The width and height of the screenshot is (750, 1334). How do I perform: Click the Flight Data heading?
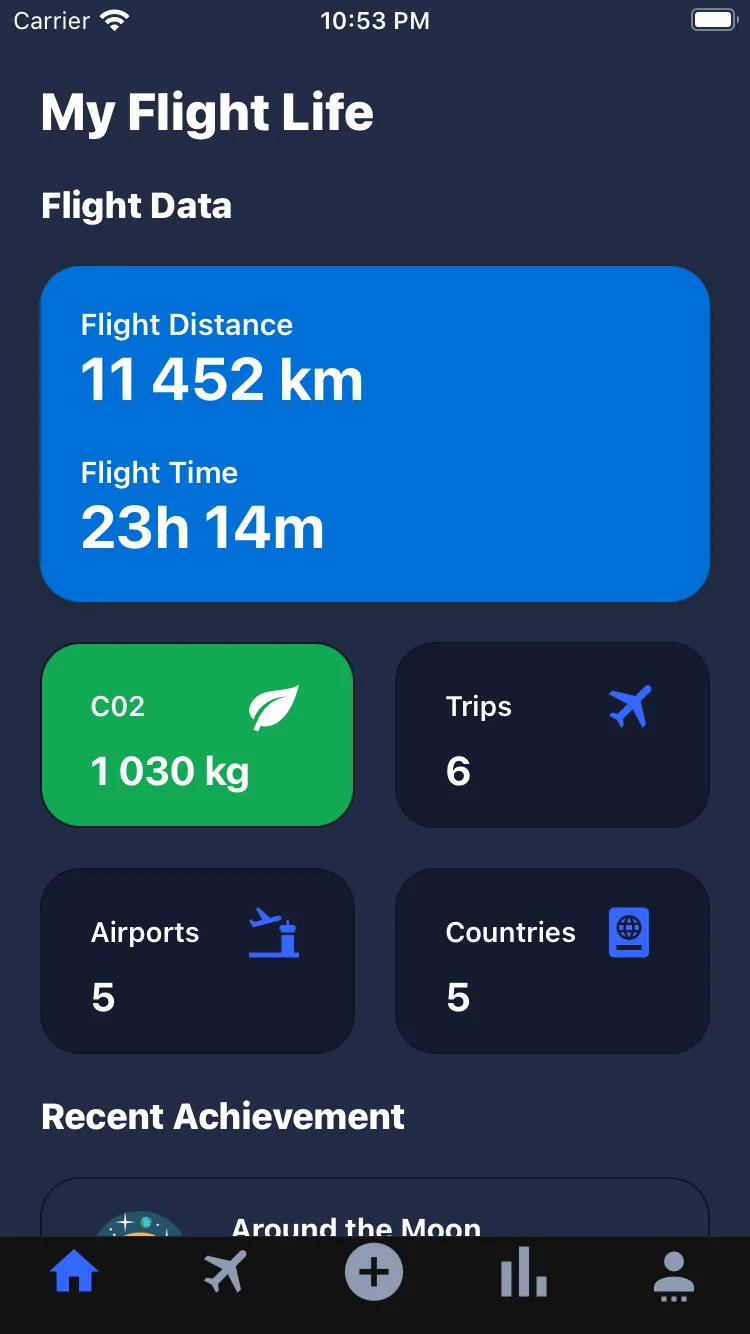(136, 206)
